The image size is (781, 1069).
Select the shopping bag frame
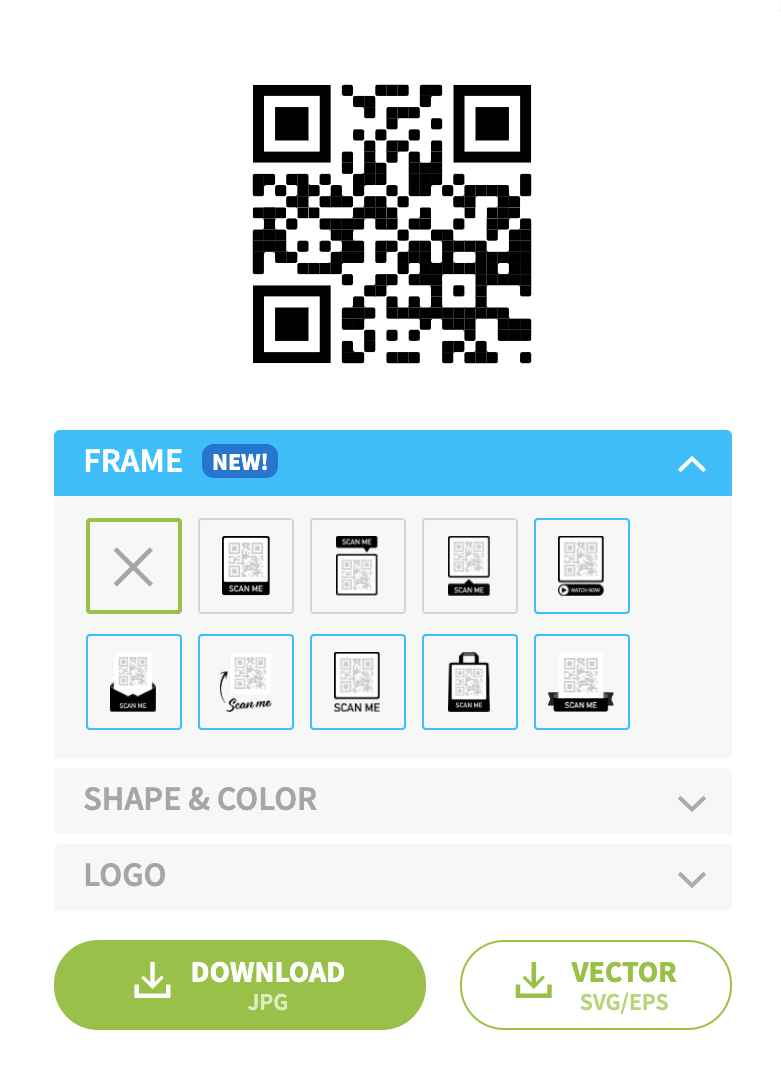(470, 682)
